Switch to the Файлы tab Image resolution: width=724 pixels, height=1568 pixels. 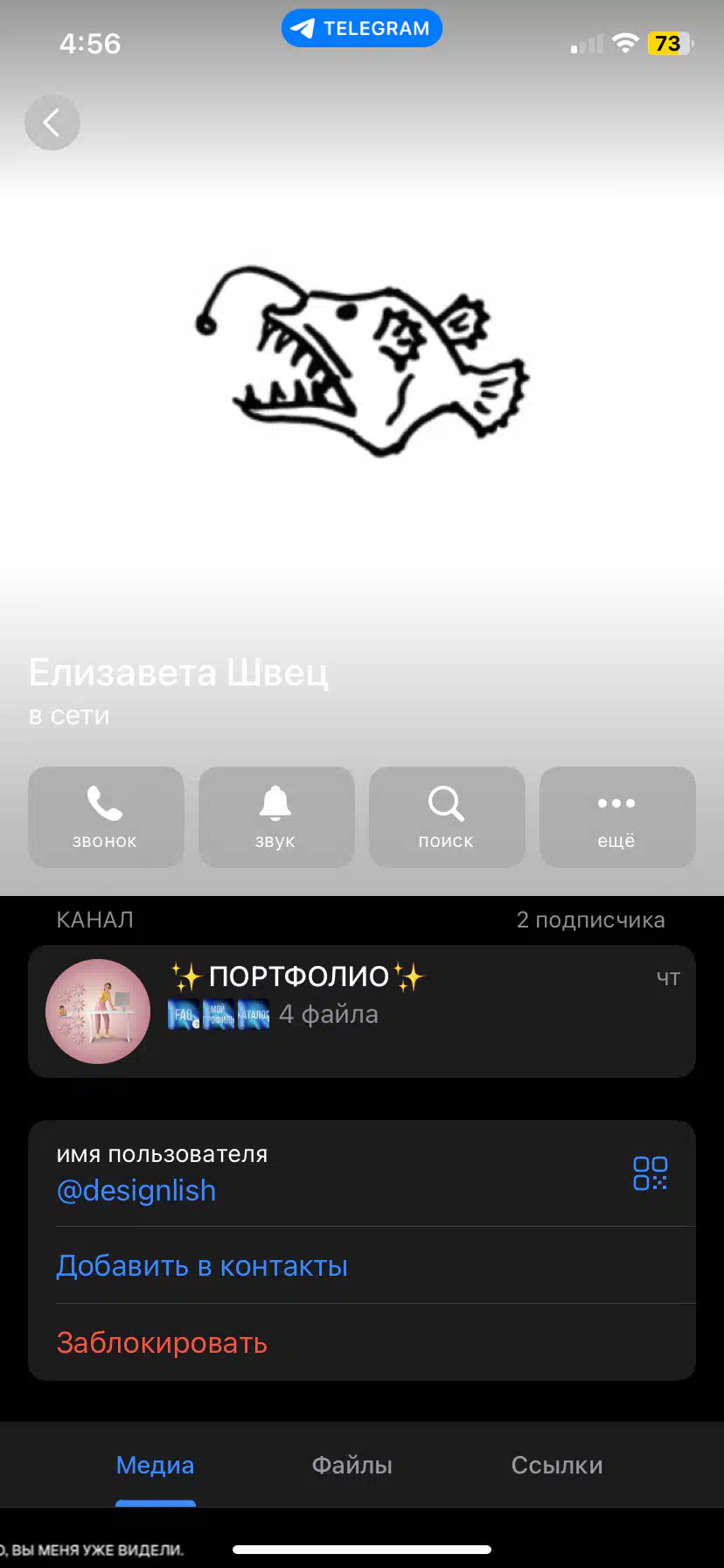tap(352, 1465)
